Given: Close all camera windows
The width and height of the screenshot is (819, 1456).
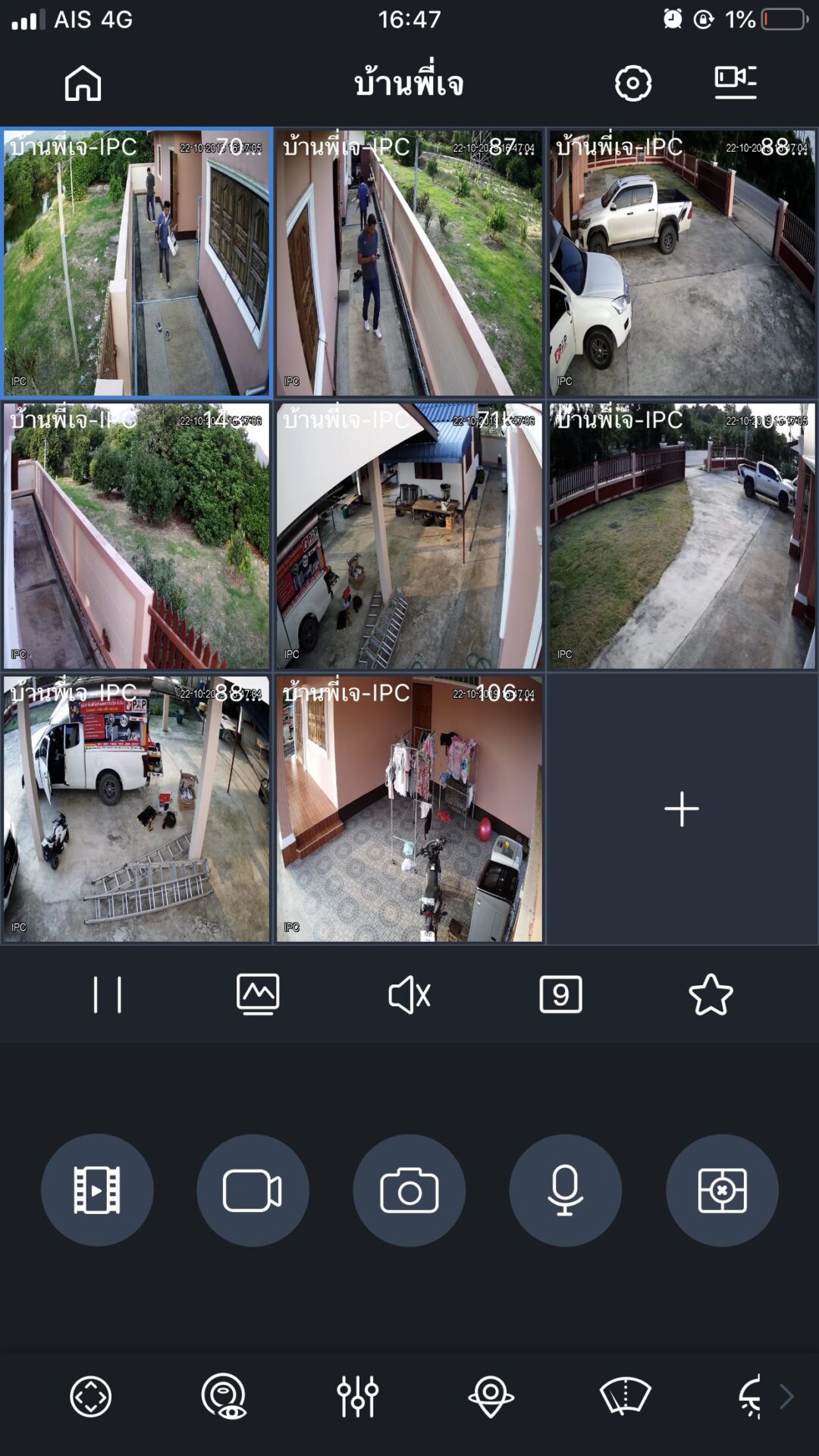Looking at the screenshot, I should click(x=722, y=1190).
